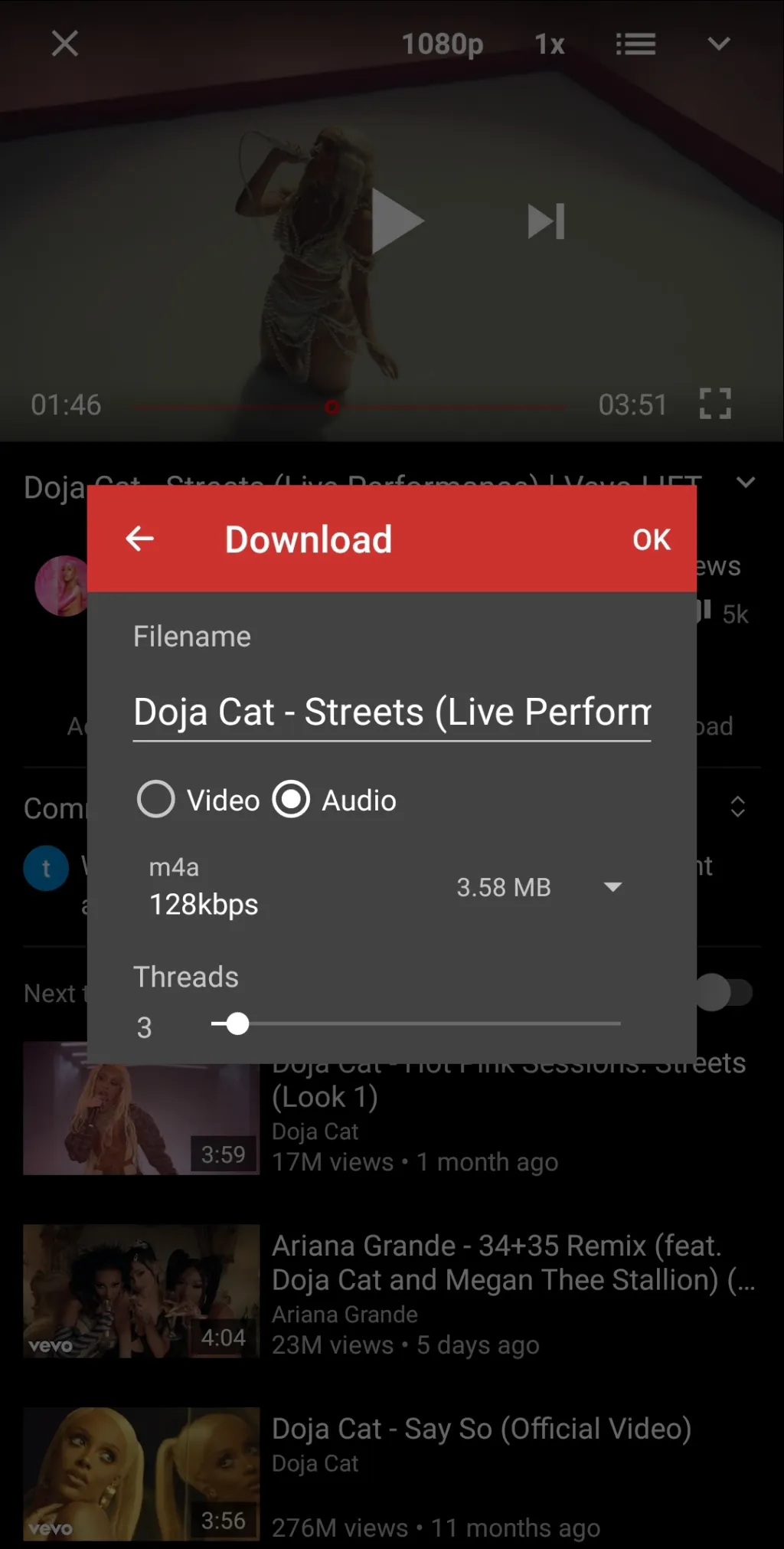Change the 1x playback speed
The width and height of the screenshot is (784, 1549).
click(549, 44)
